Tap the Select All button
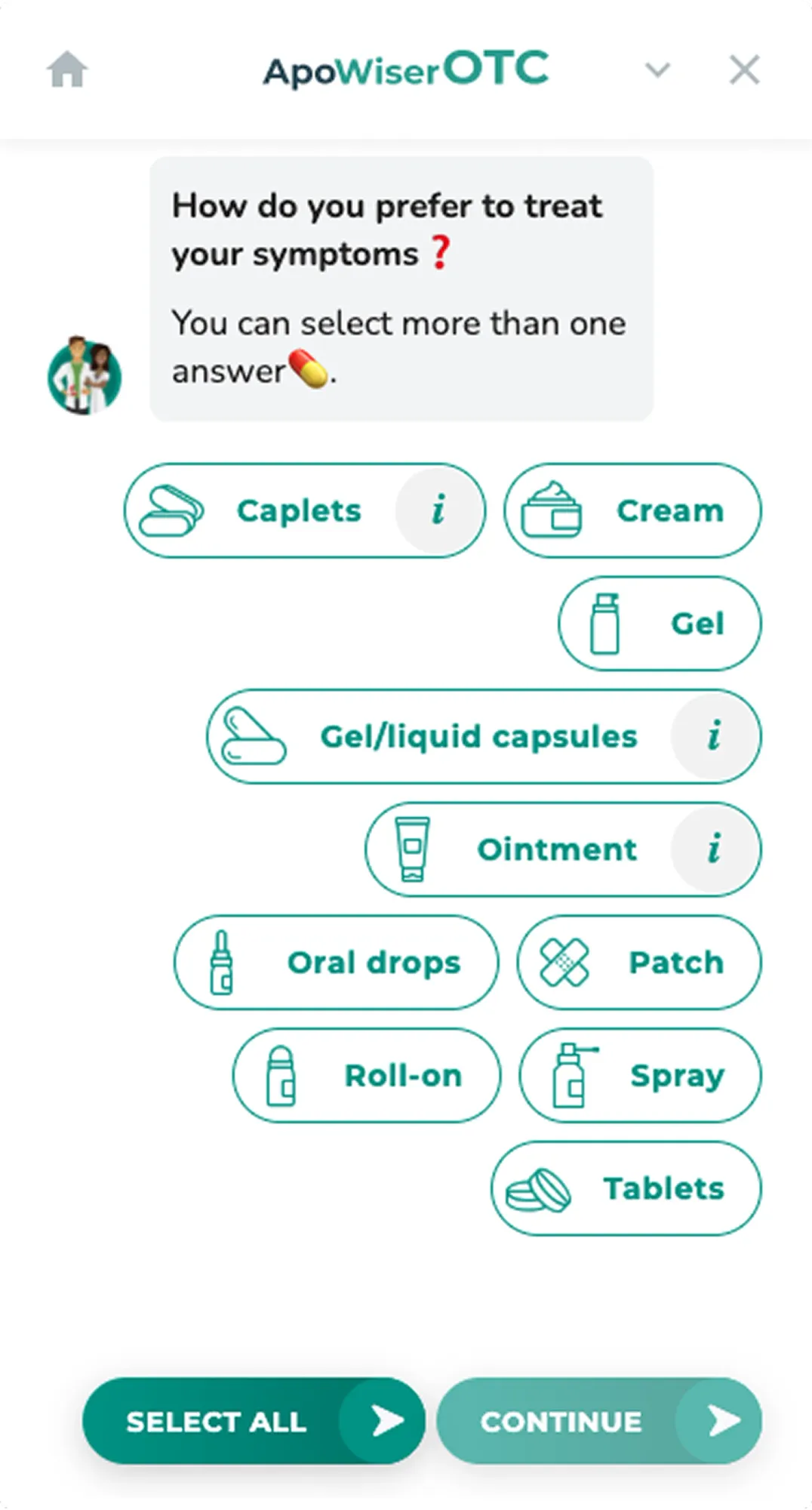812x1510 pixels. tap(253, 1421)
